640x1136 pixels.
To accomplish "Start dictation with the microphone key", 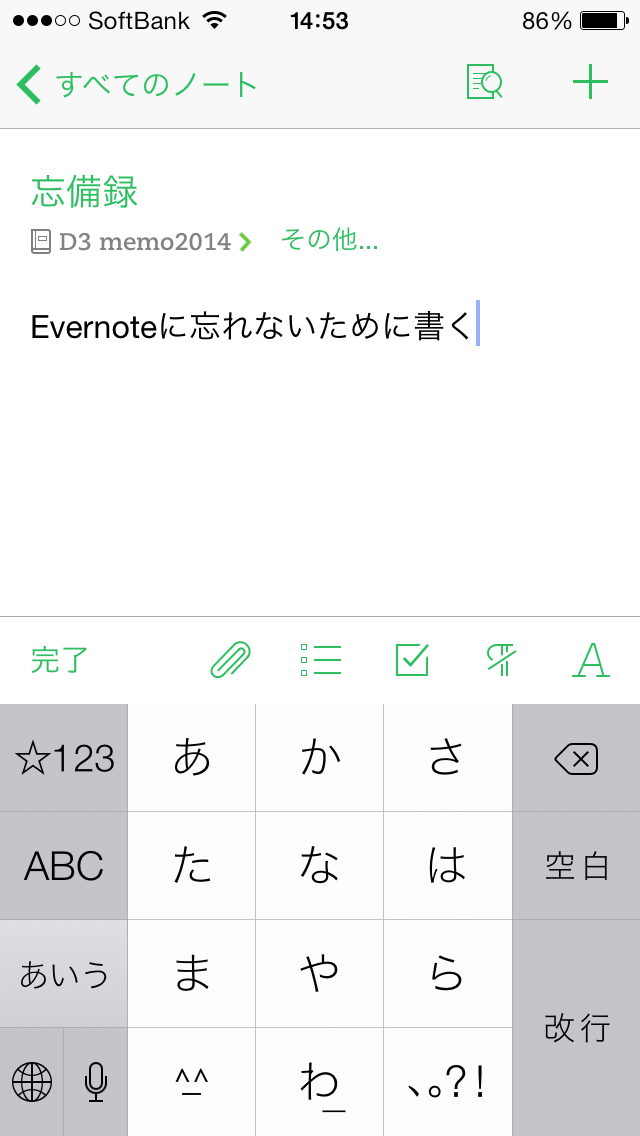I will click(x=96, y=1083).
